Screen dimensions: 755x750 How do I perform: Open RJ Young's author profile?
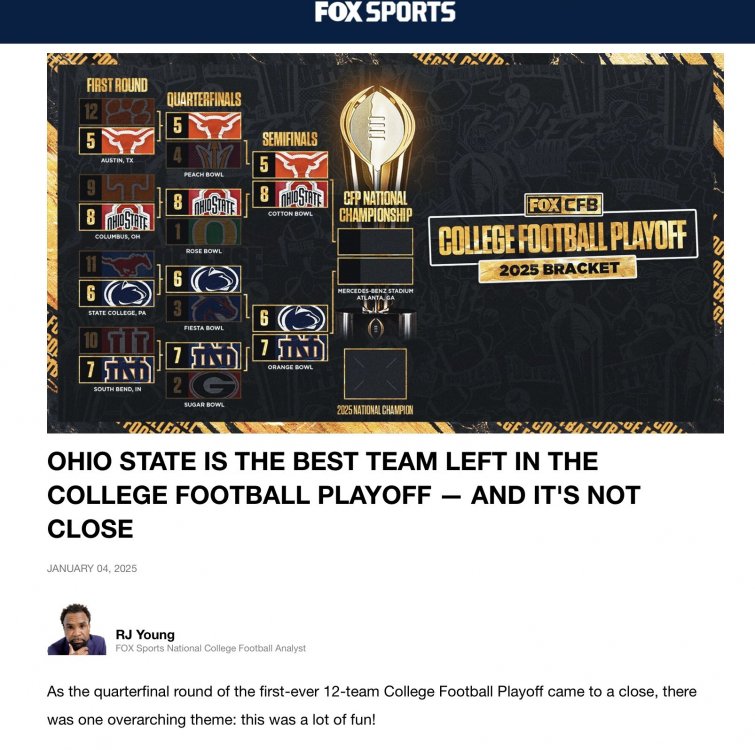click(x=145, y=634)
